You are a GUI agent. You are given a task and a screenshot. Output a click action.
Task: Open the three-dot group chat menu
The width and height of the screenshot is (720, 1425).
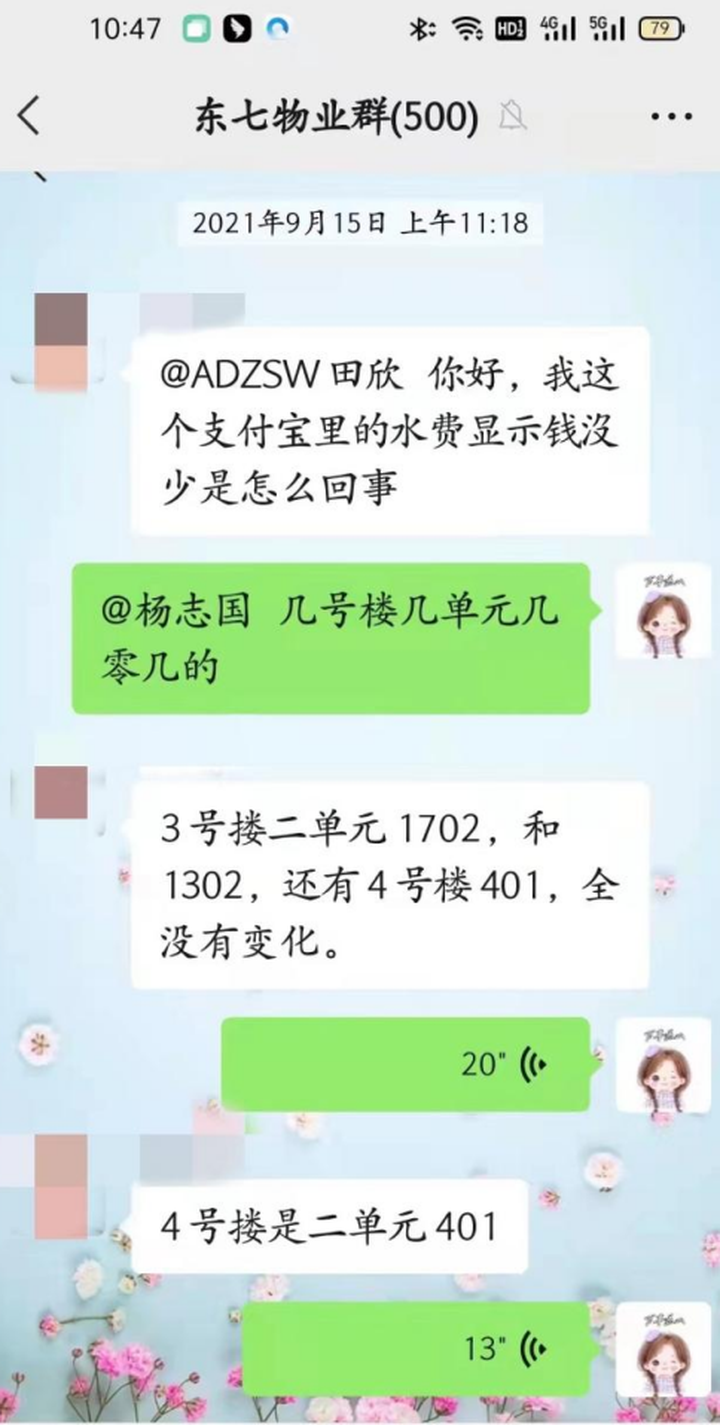[x=671, y=117]
